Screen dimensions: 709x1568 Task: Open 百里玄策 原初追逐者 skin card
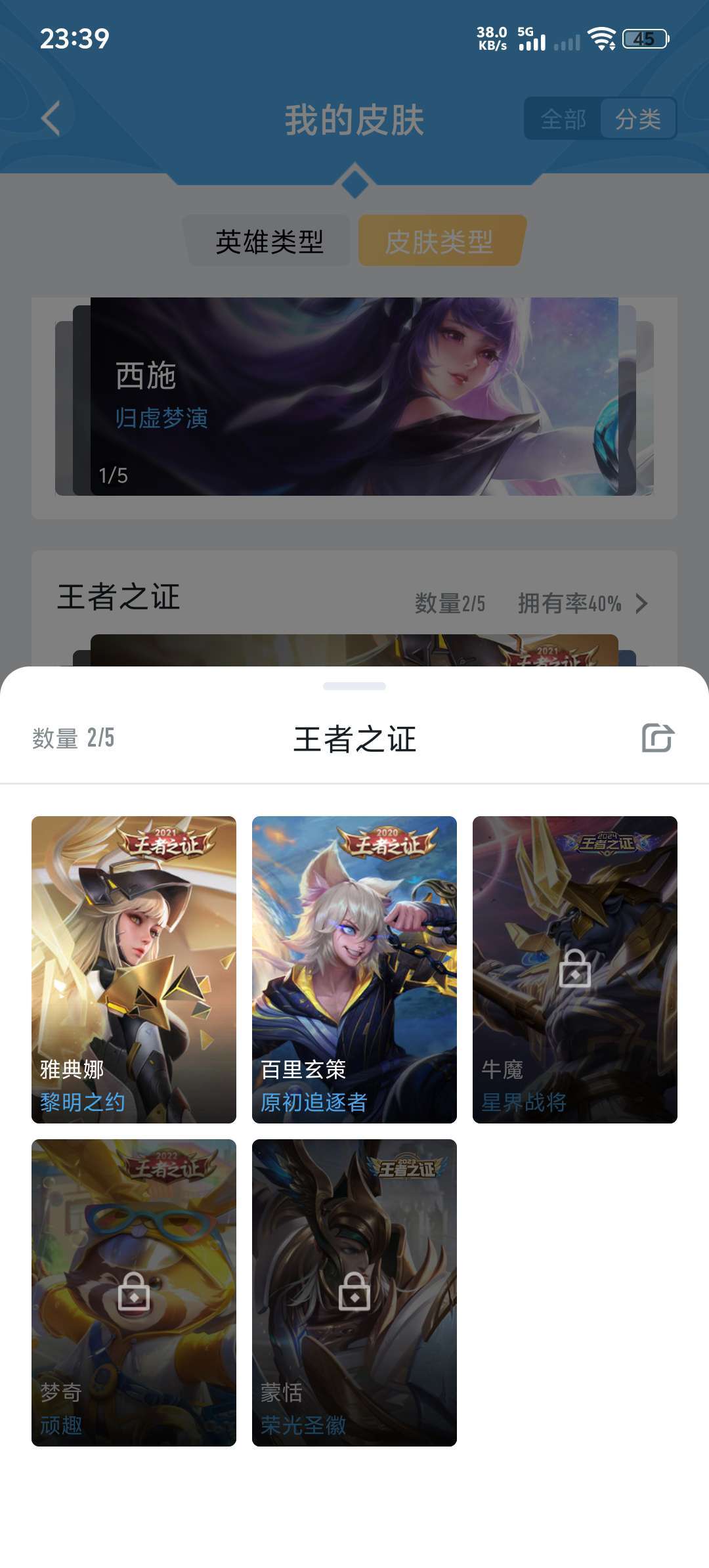(x=354, y=969)
